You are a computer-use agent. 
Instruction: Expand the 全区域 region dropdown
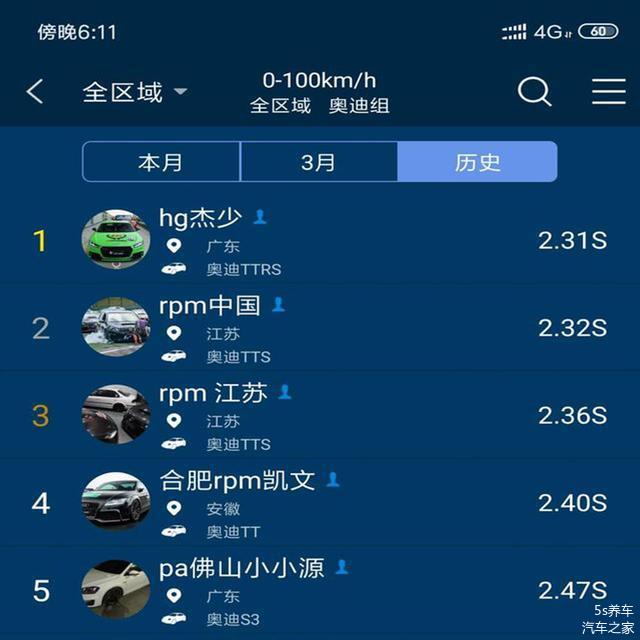click(x=134, y=92)
